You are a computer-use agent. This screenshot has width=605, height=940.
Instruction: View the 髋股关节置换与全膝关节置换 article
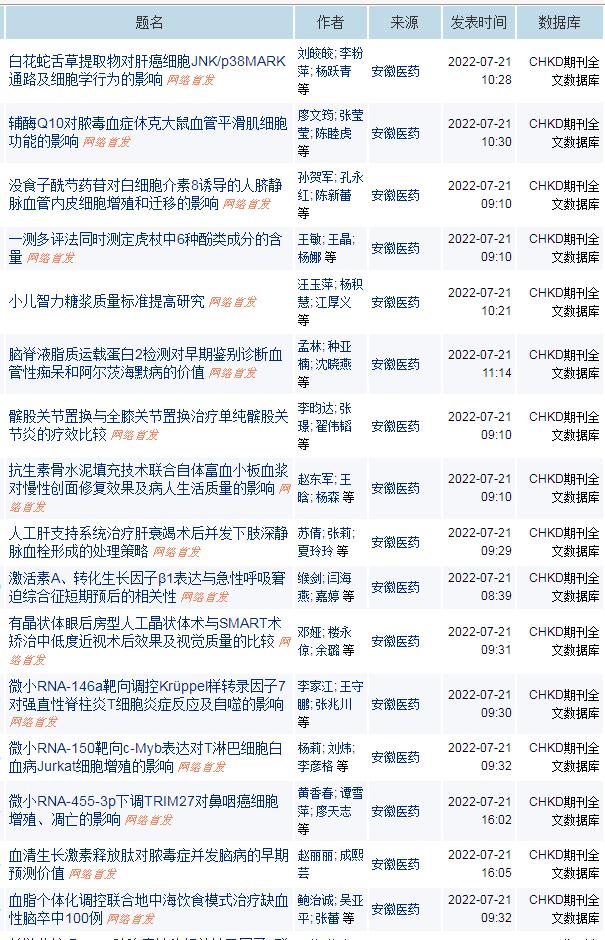coord(147,416)
